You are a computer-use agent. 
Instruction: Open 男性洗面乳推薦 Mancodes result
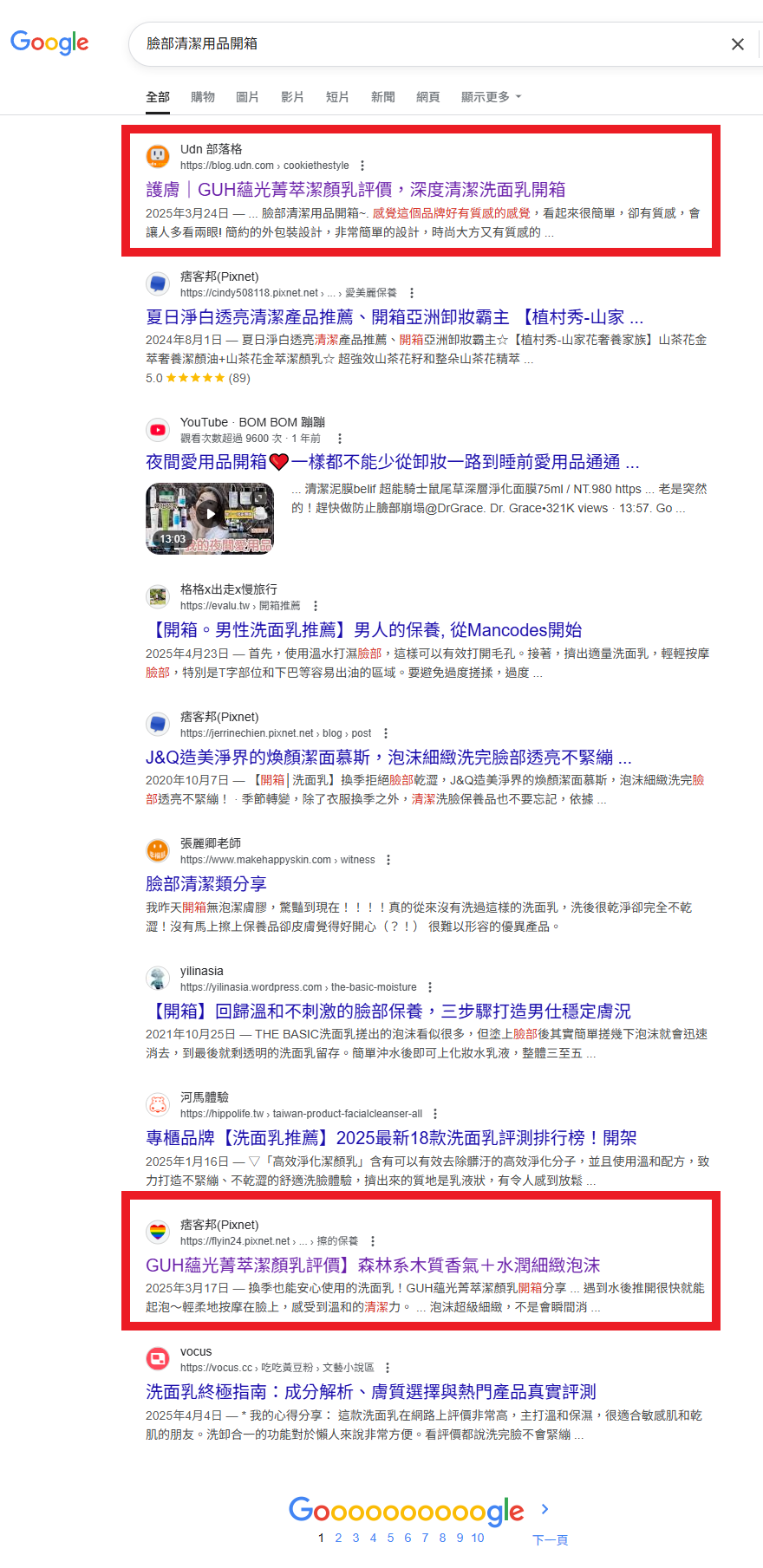point(365,630)
